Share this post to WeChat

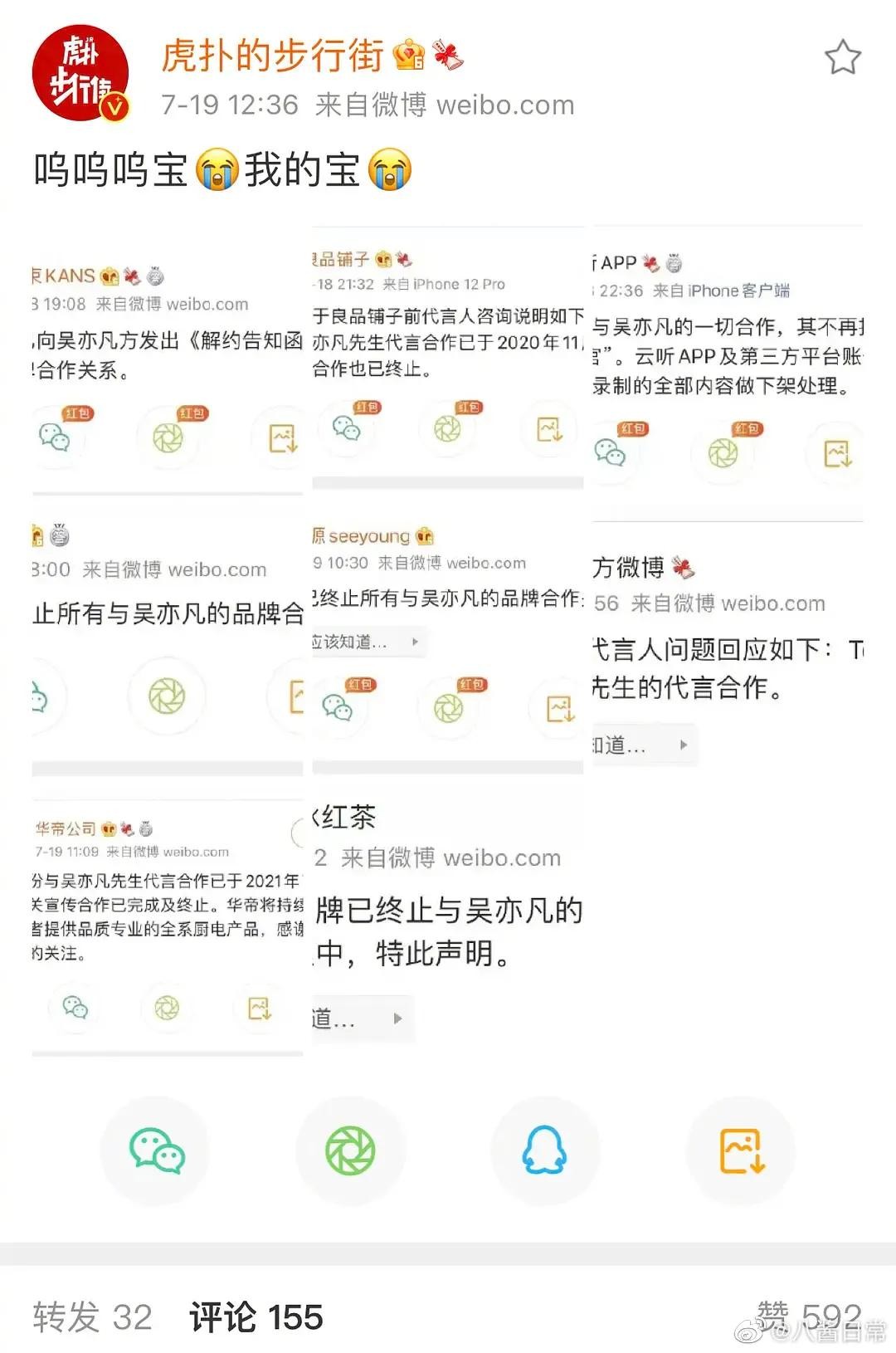tap(156, 1150)
